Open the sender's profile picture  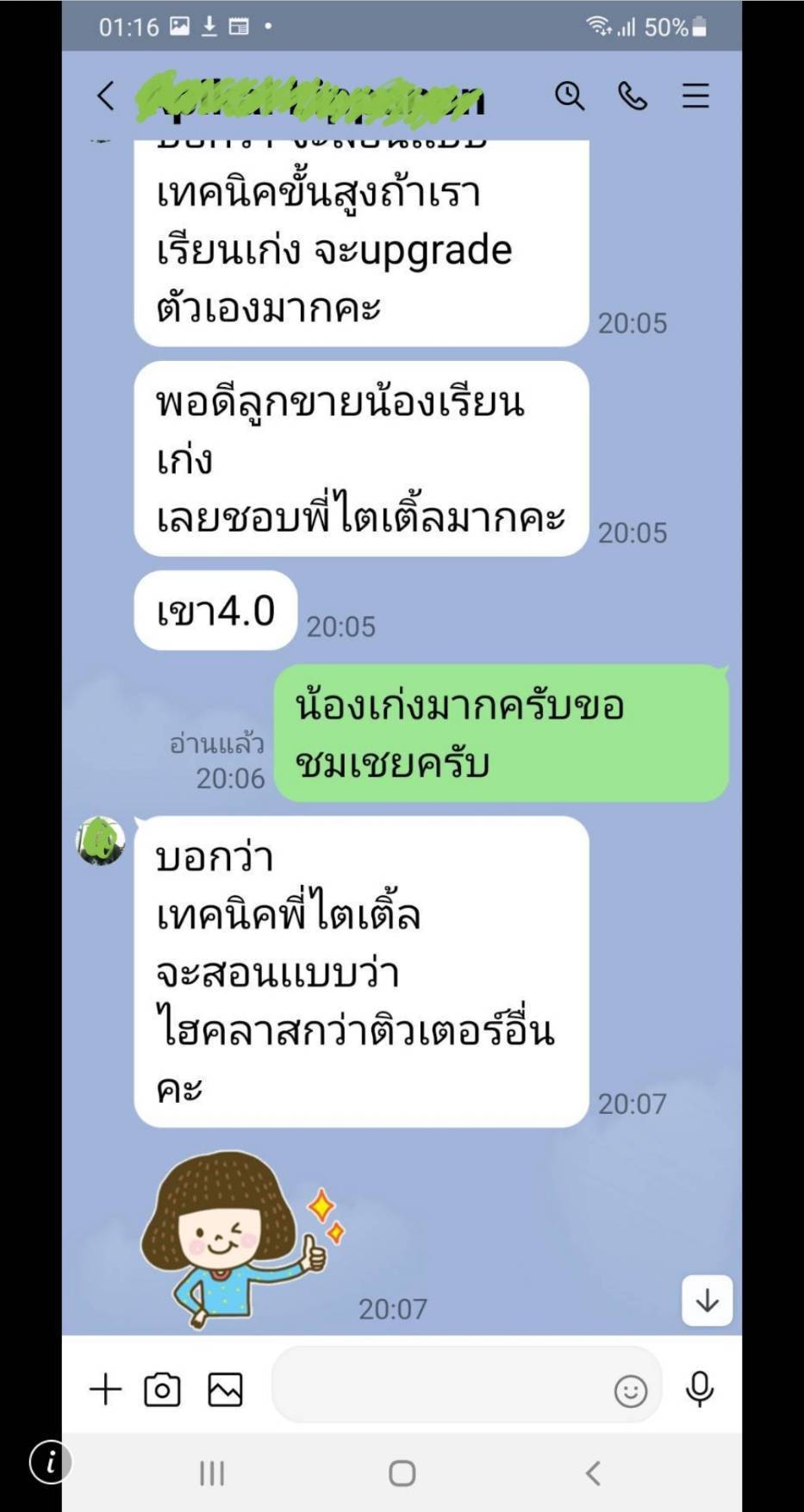101,840
